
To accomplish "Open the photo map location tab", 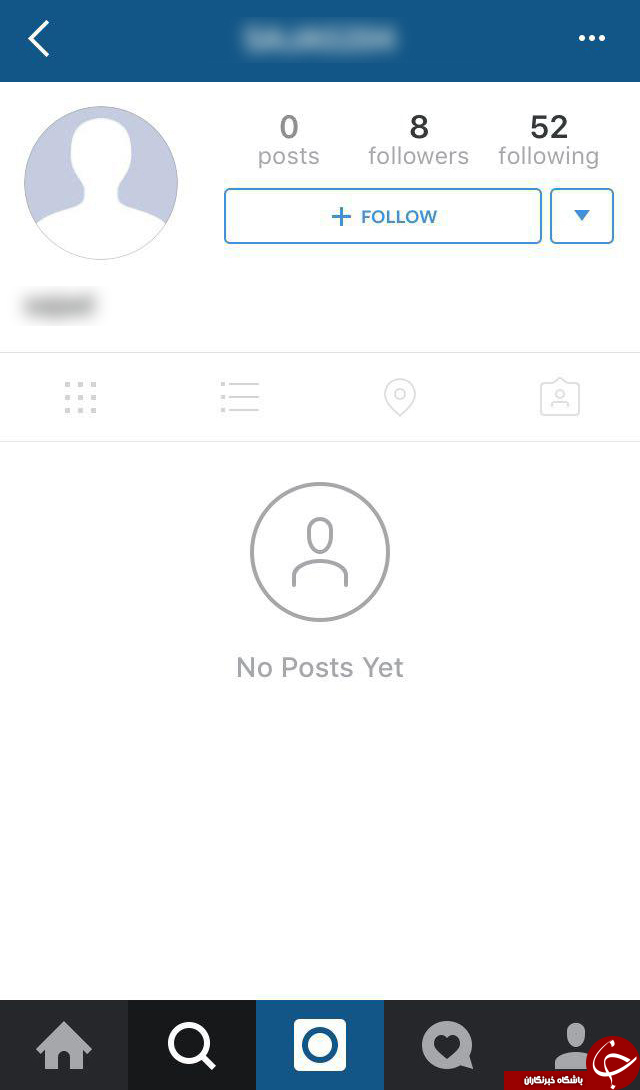I will tap(400, 398).
